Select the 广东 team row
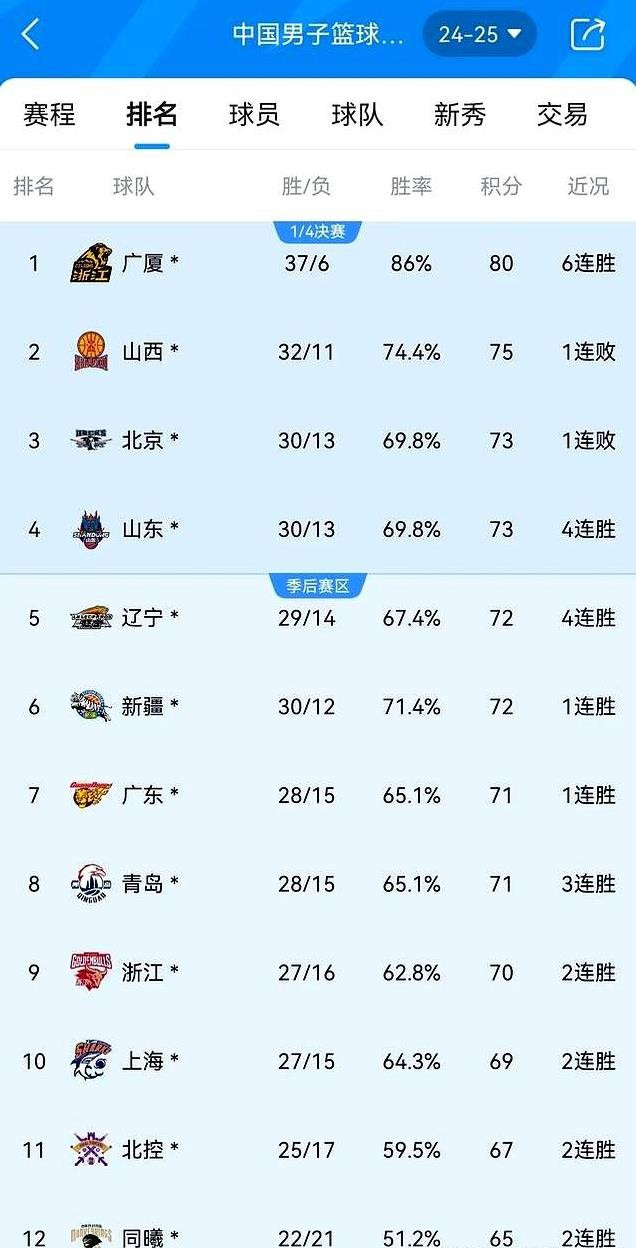 [318, 795]
